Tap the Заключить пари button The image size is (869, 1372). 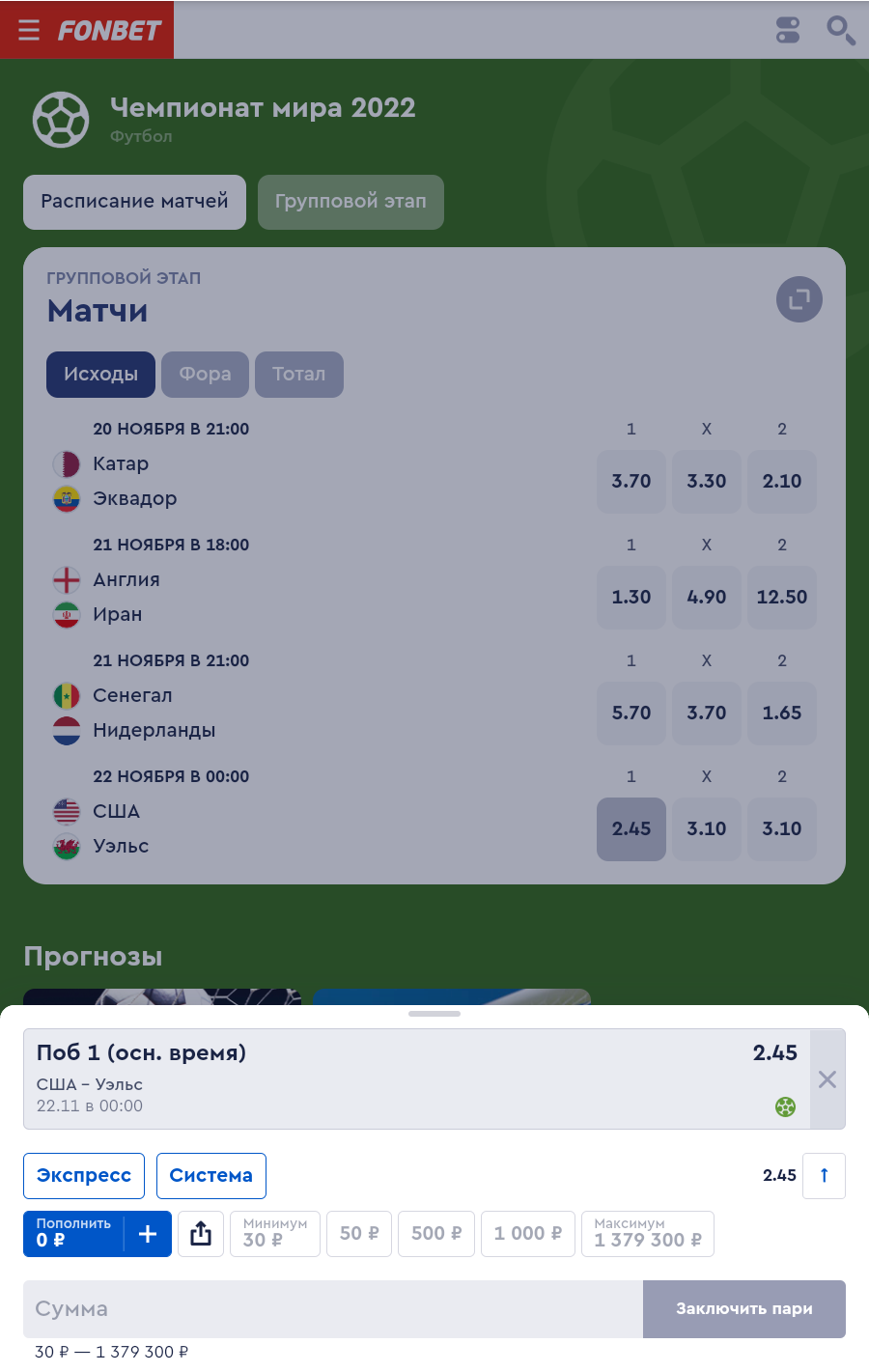[743, 1309]
